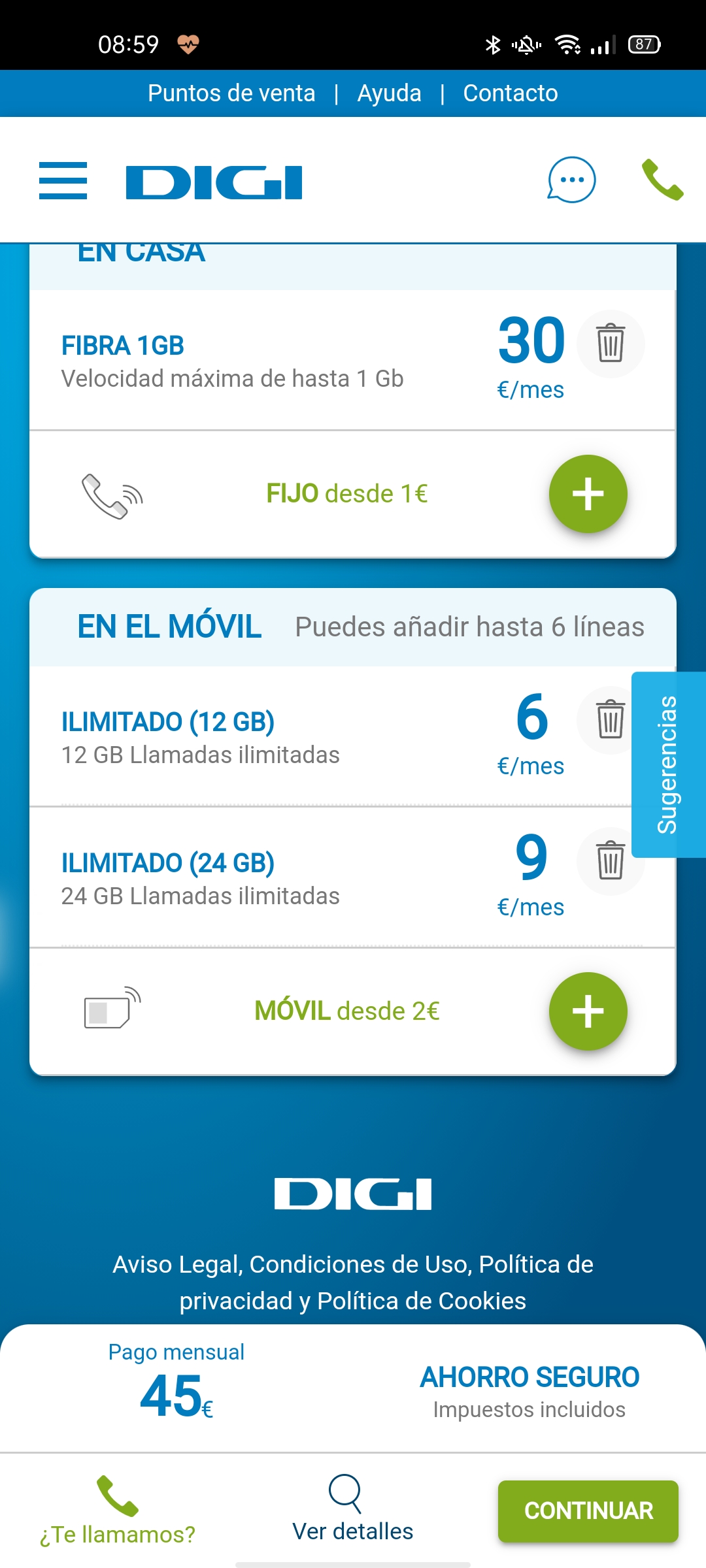The width and height of the screenshot is (706, 1568).
Task: Open the chat bubble icon
Action: [x=571, y=180]
